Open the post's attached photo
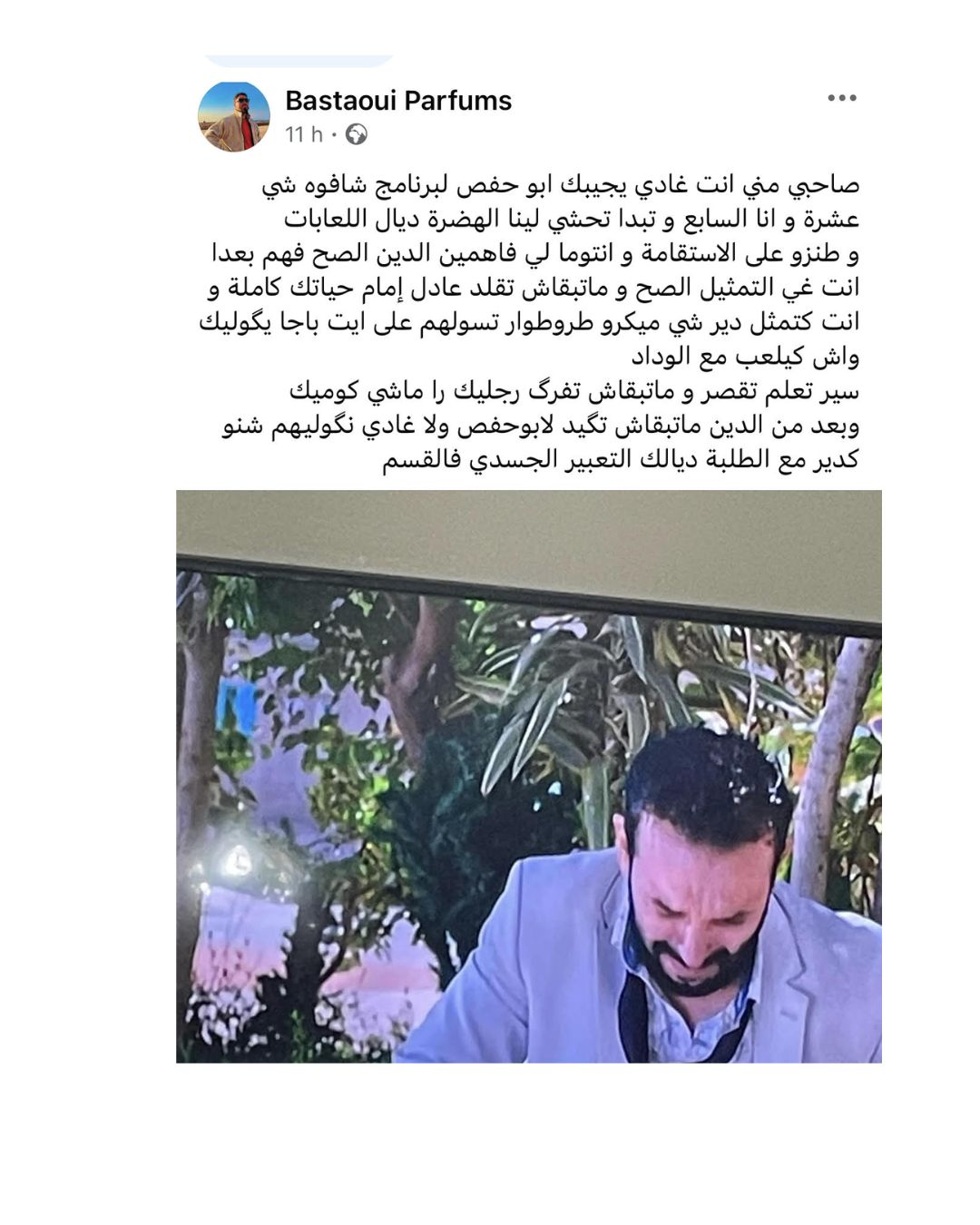 pos(528,777)
